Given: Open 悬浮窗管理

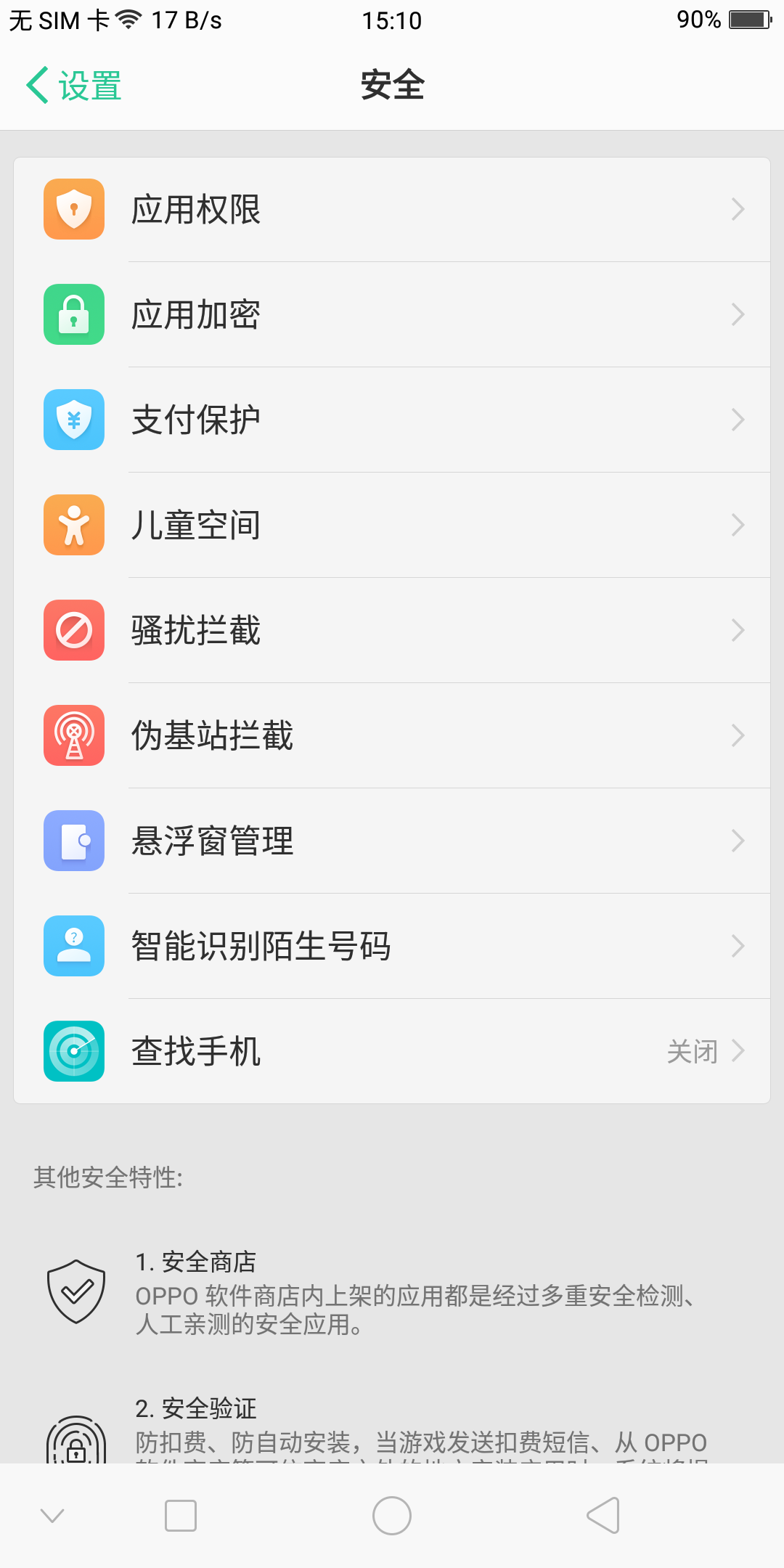Looking at the screenshot, I should pyautogui.click(x=392, y=841).
